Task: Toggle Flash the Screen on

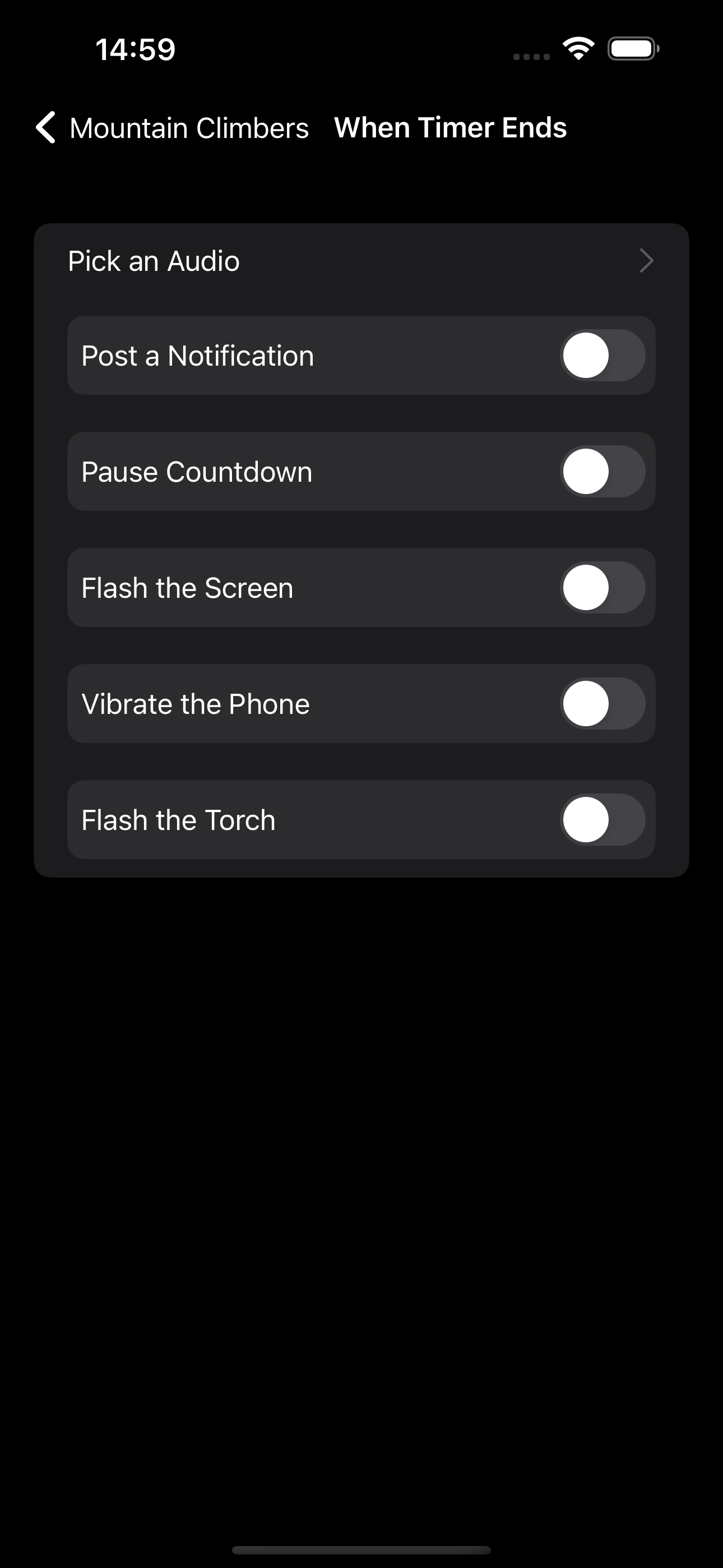Action: [x=602, y=588]
